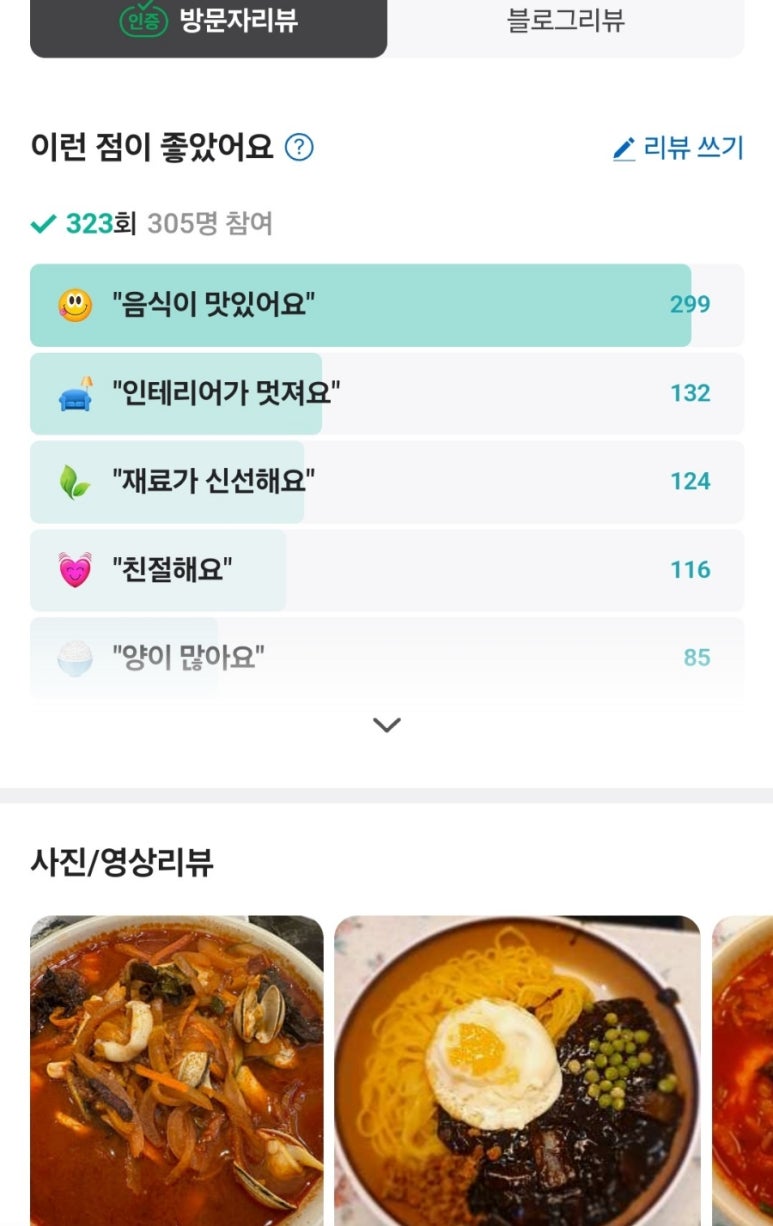Open the jjamppong seafood soup photo review

(177, 1070)
